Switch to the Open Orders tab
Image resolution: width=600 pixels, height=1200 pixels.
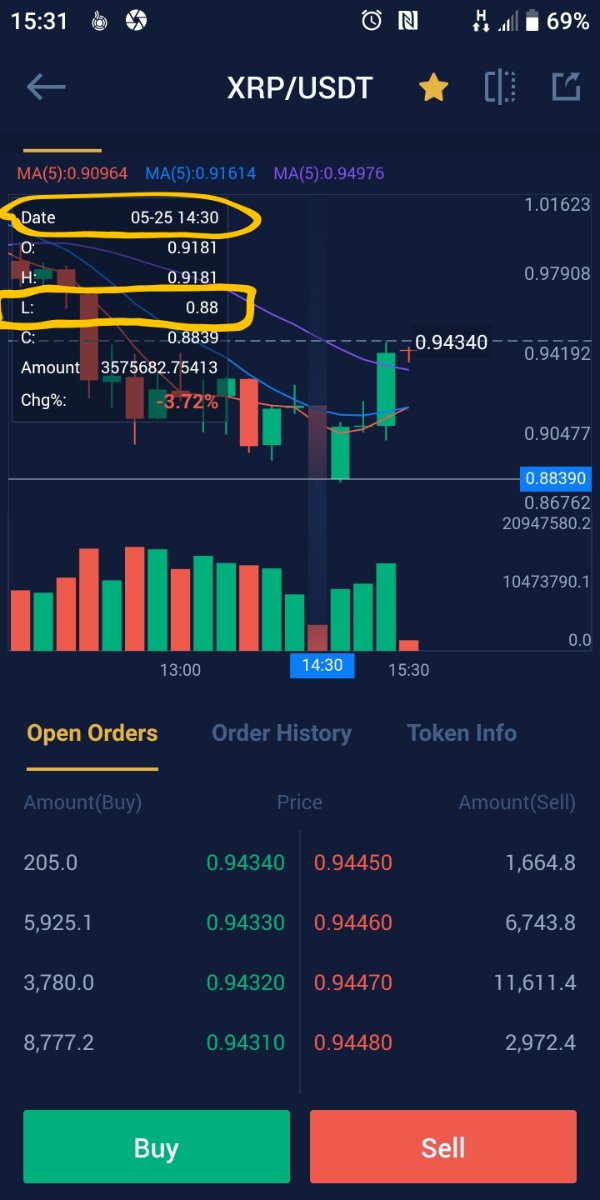(92, 733)
